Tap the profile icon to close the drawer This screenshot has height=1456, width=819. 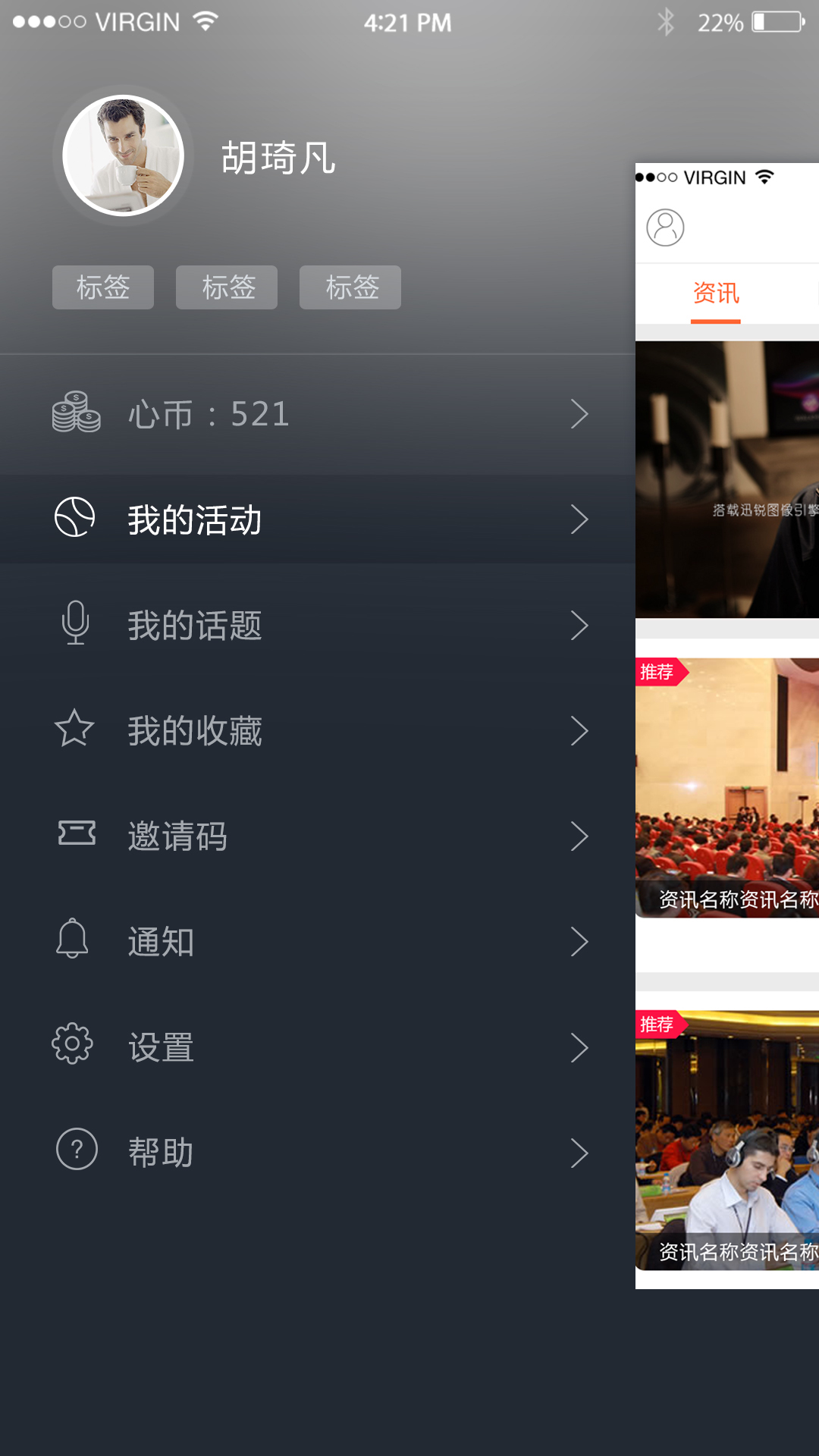coord(665,227)
